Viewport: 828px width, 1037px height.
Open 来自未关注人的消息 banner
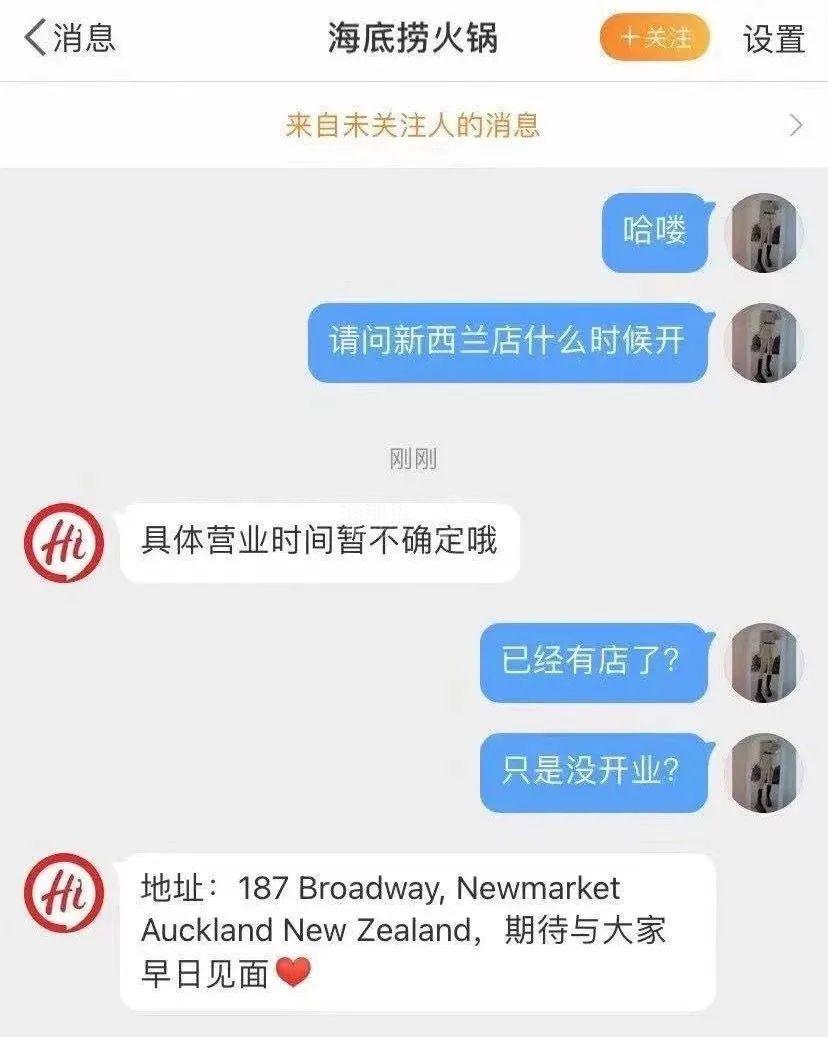click(413, 125)
